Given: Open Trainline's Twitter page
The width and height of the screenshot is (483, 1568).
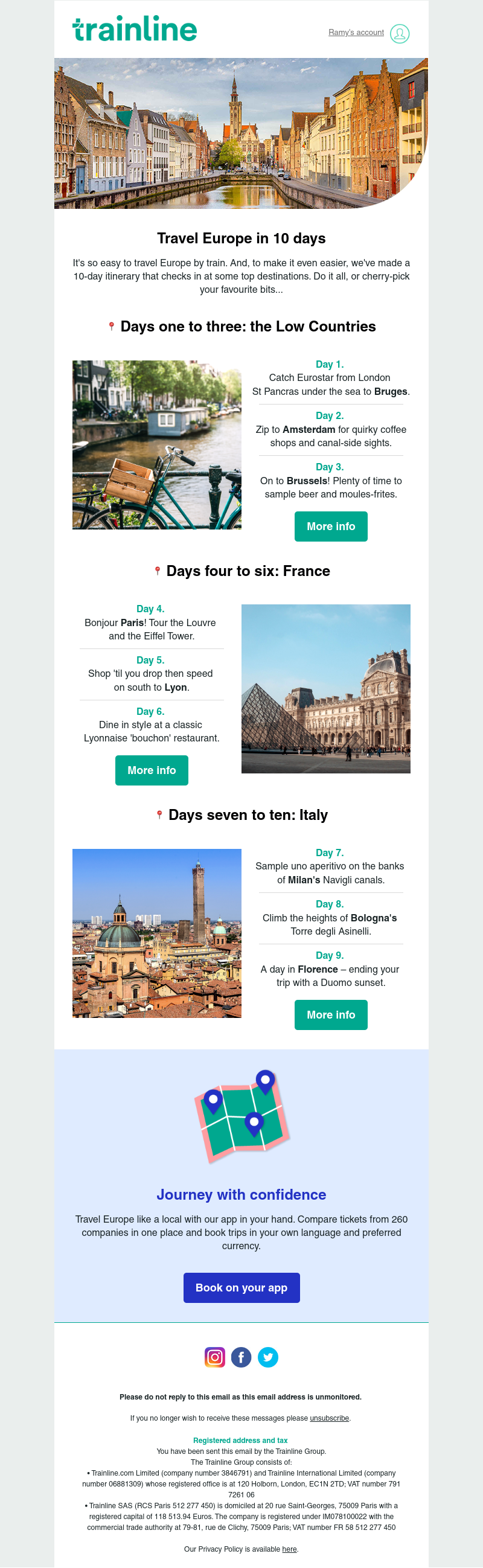Looking at the screenshot, I should pos(268,1357).
